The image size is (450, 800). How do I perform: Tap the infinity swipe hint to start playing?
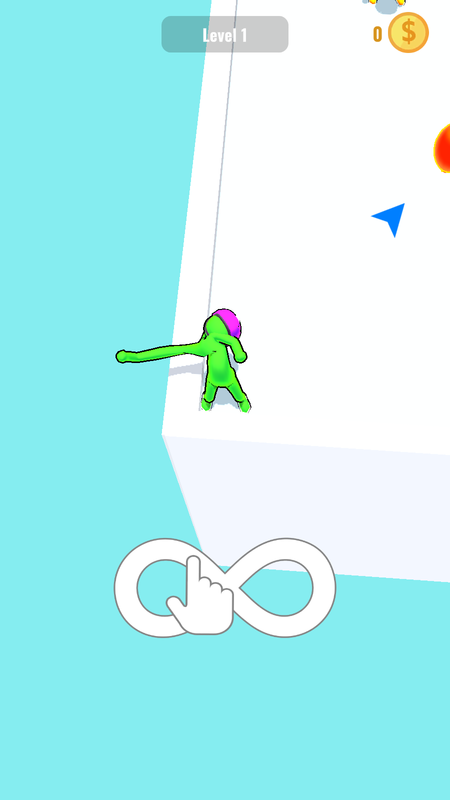pos(224,587)
